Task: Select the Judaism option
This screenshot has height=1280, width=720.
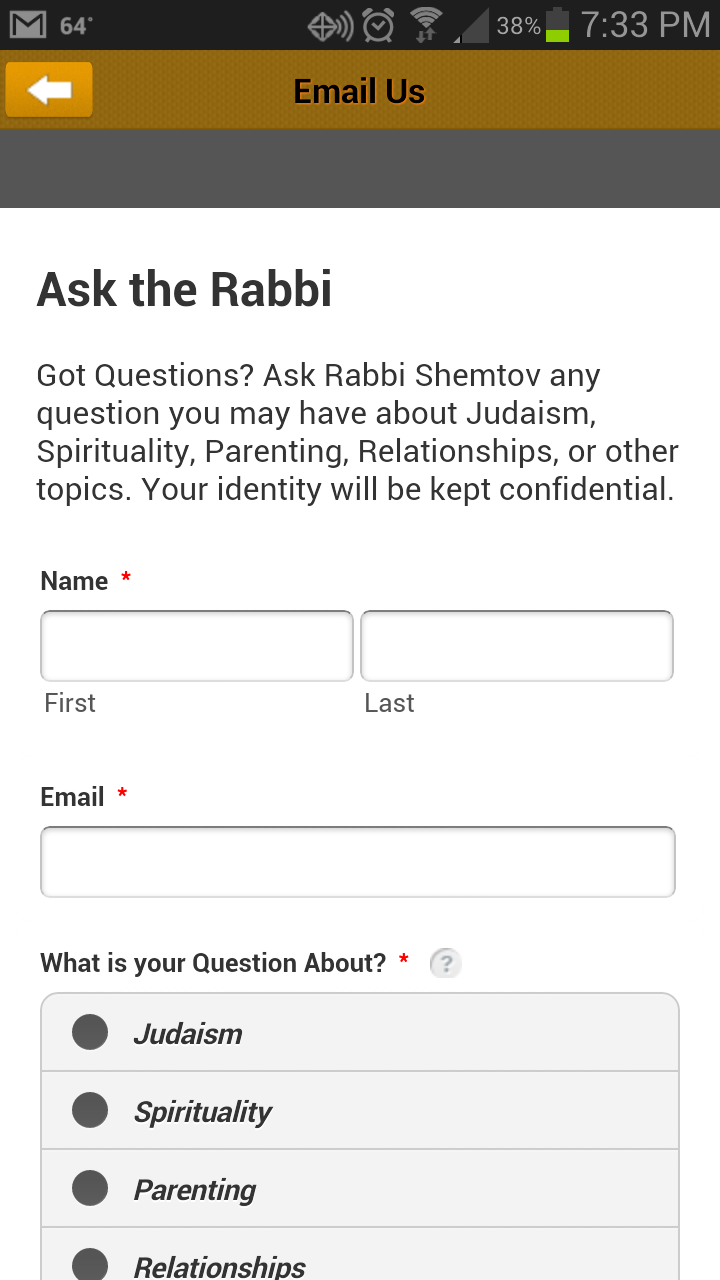Action: tap(90, 1032)
